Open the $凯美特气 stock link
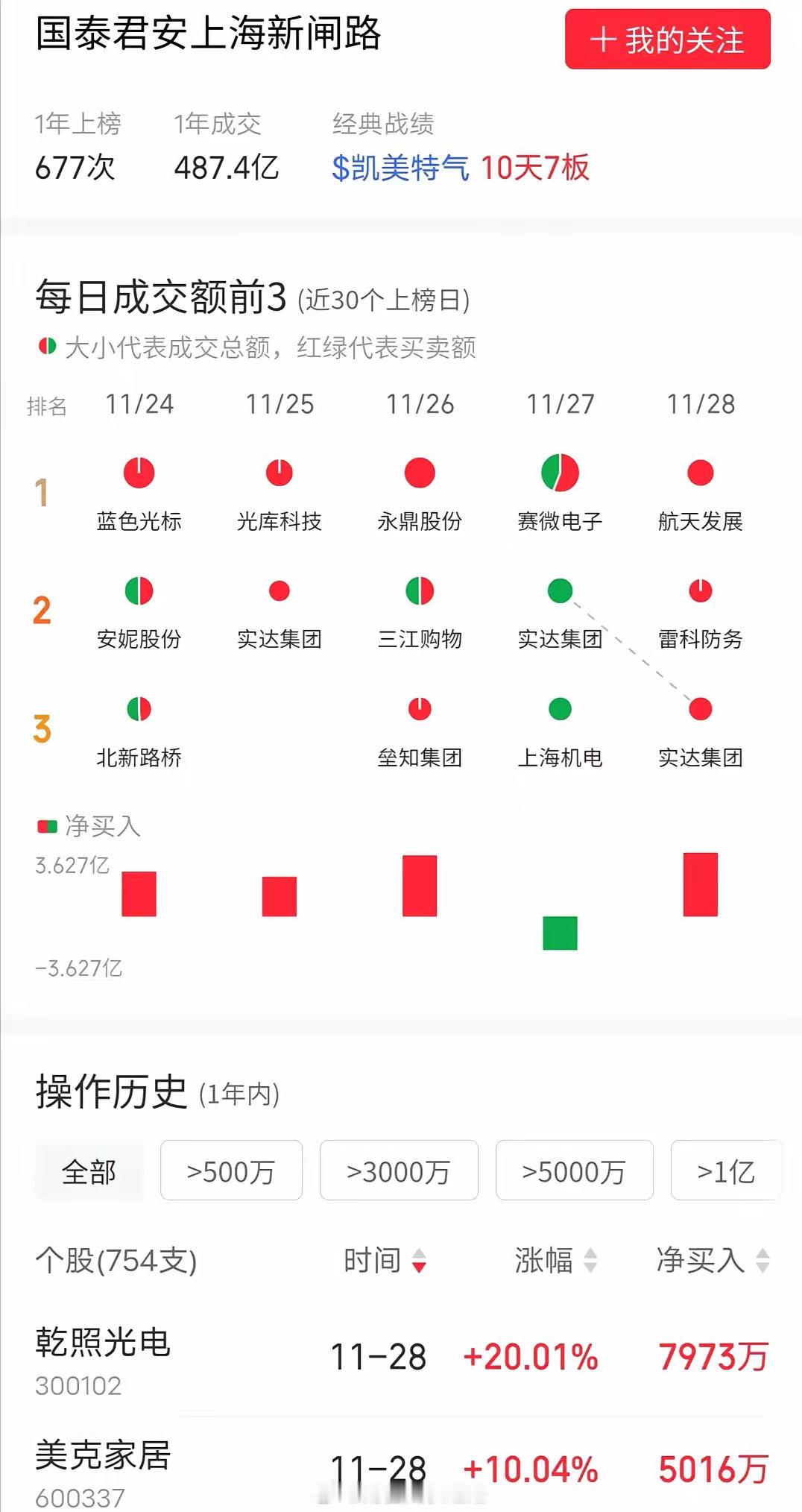This screenshot has width=802, height=1512. point(400,169)
